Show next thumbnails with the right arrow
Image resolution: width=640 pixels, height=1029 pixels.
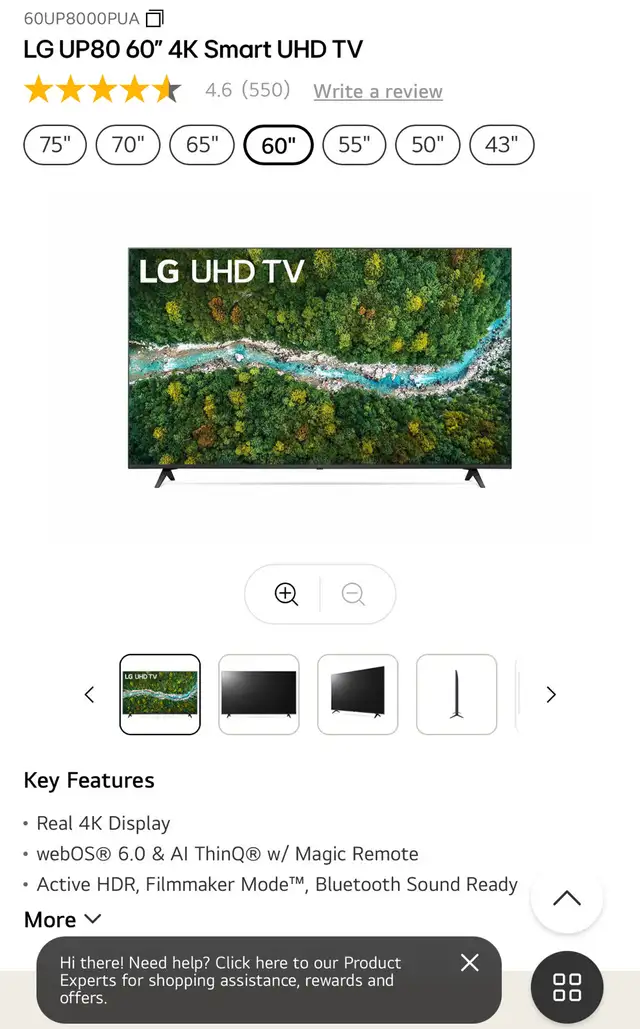(551, 694)
